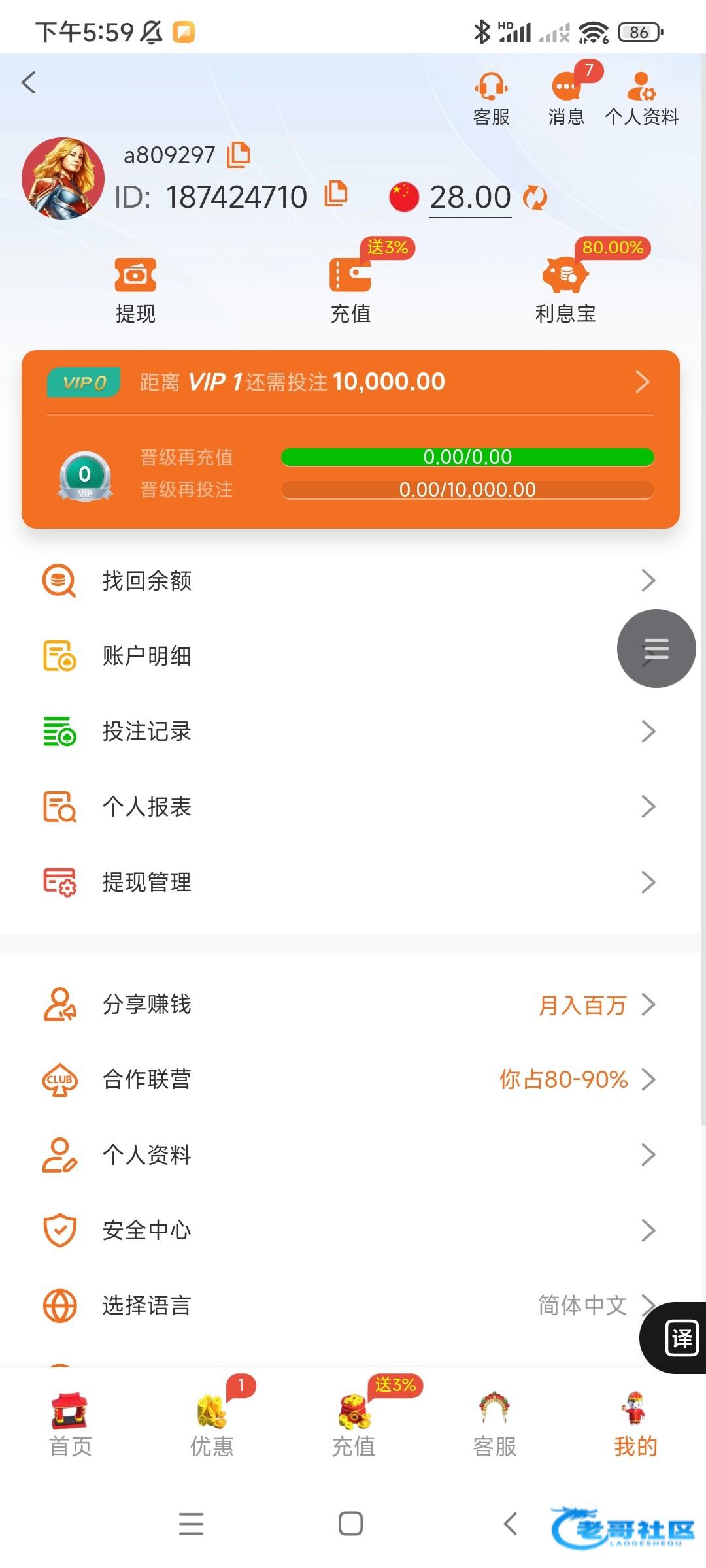Refresh the 28.00 balance
This screenshot has height=1568, width=706.
coord(535,197)
